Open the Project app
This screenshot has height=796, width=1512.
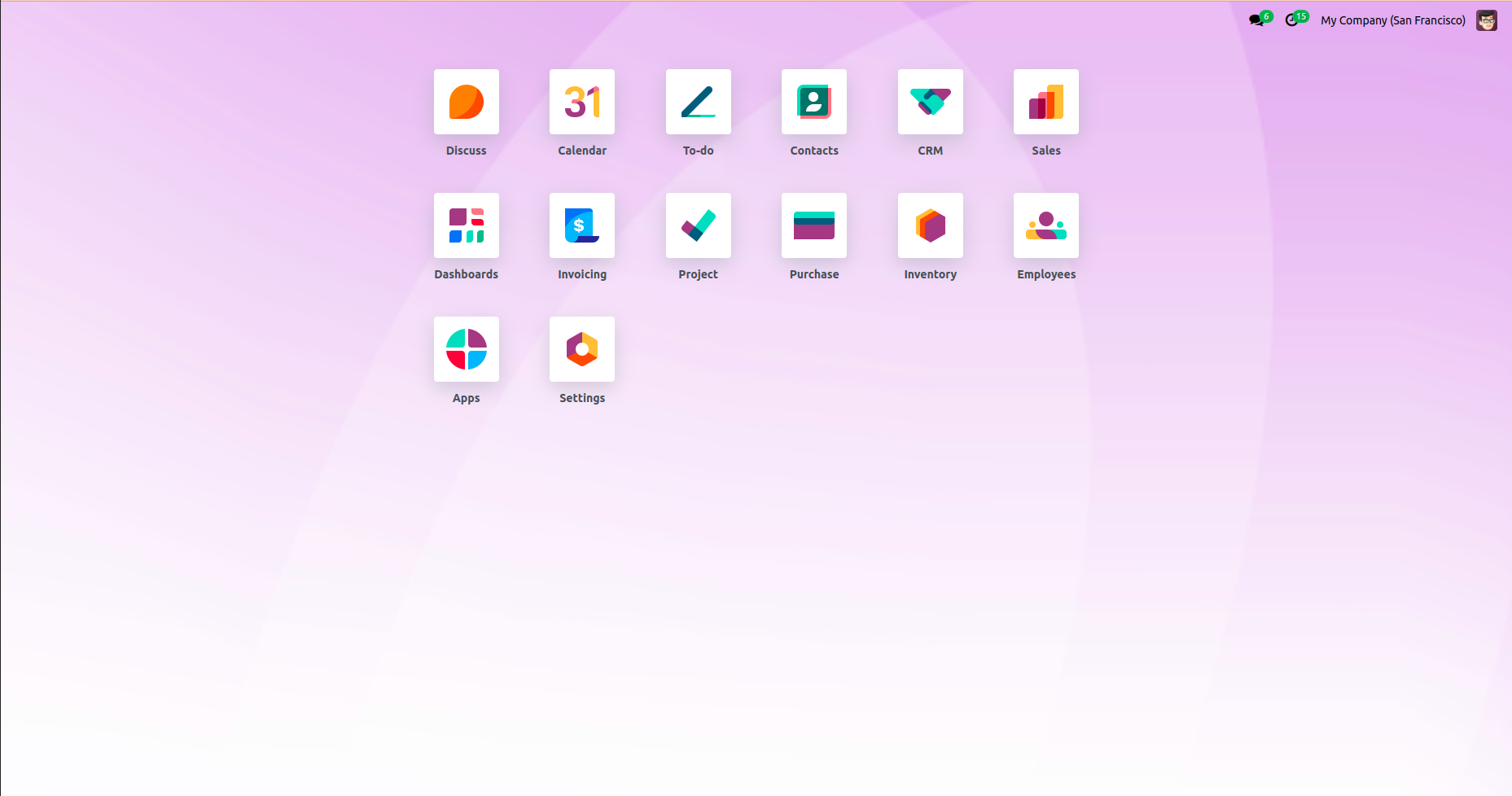click(x=698, y=225)
